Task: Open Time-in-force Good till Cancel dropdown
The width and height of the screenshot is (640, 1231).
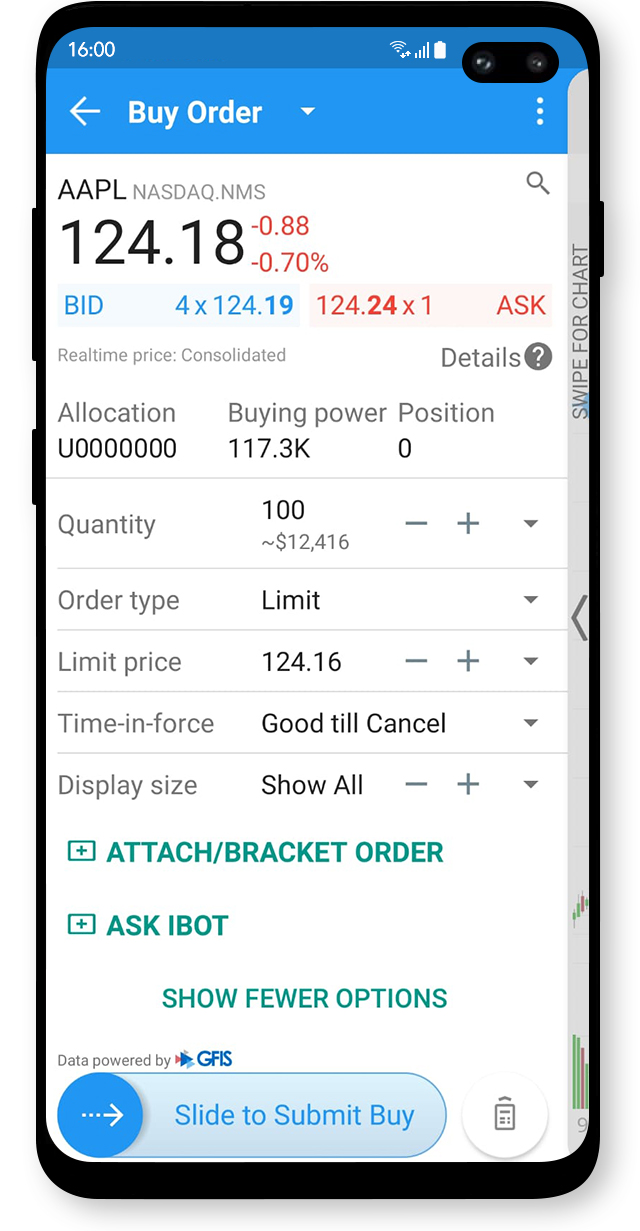Action: click(399, 723)
